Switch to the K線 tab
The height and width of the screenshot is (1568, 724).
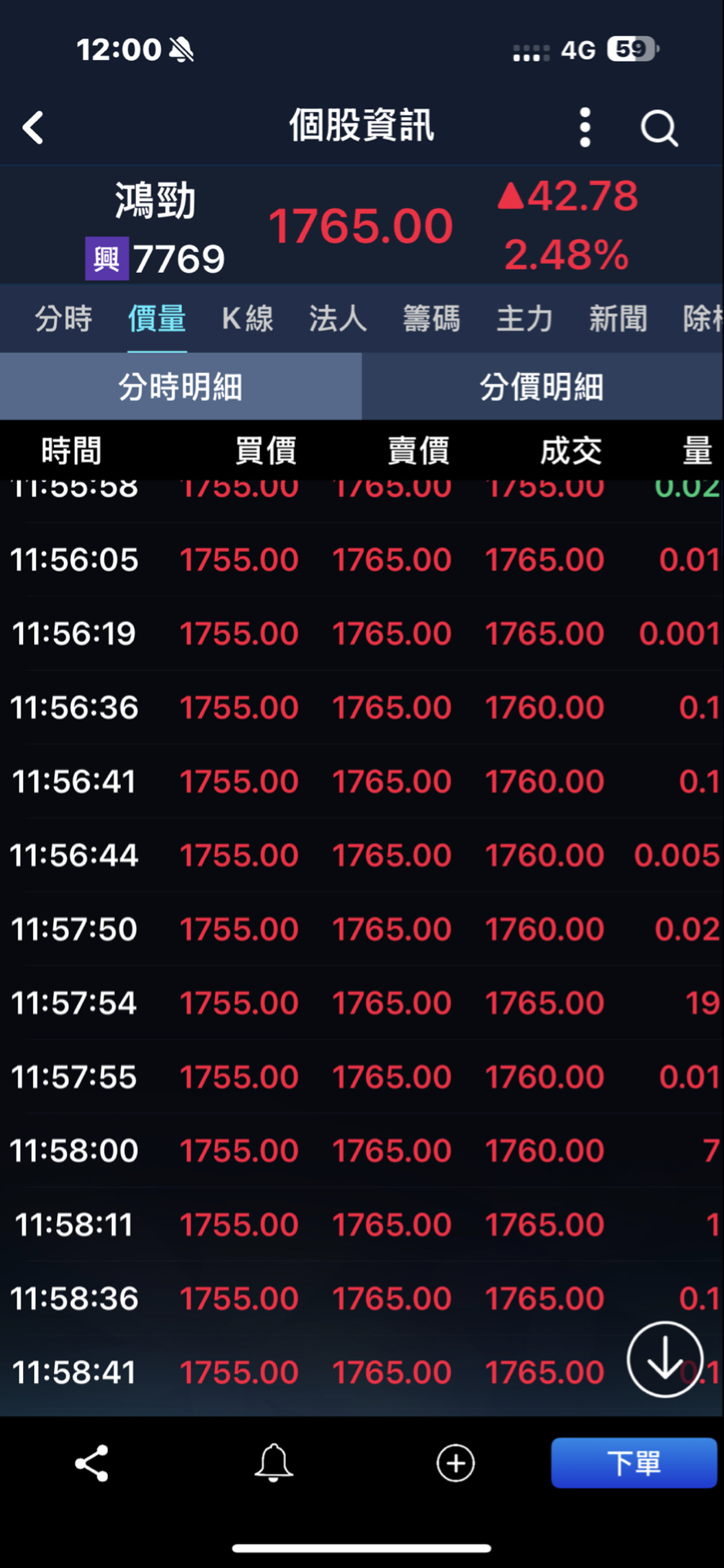point(248,318)
